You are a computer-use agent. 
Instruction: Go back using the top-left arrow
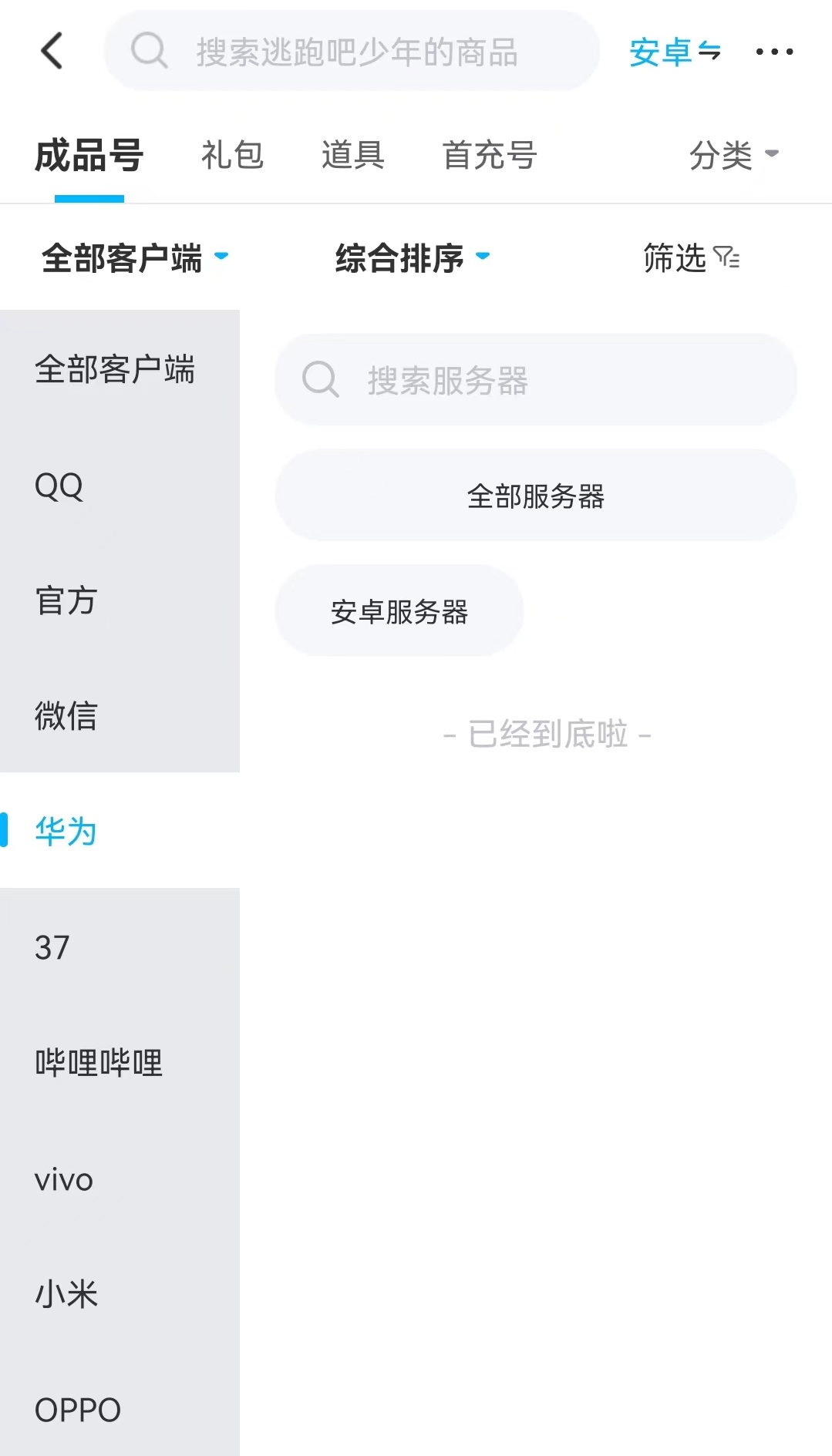click(51, 51)
